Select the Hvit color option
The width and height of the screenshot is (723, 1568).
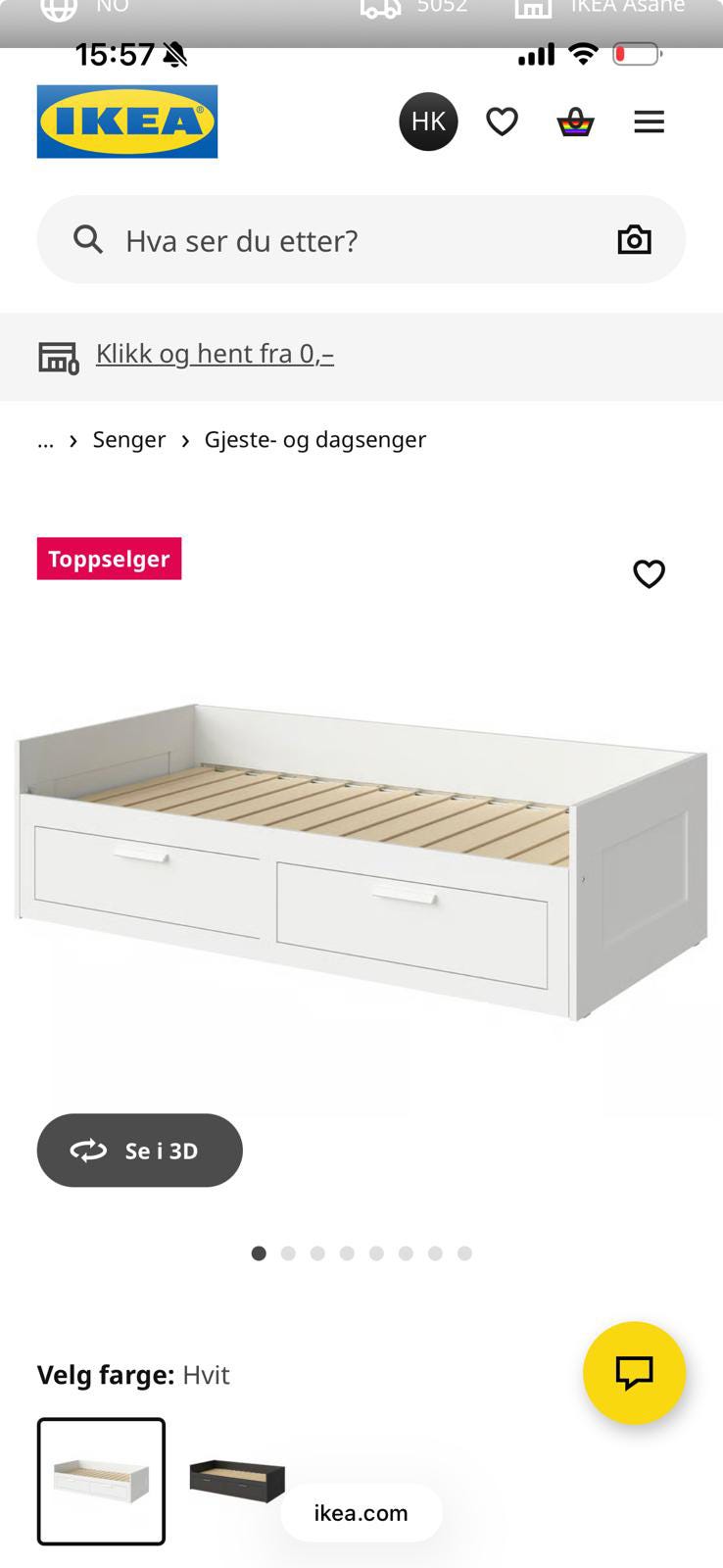101,1481
